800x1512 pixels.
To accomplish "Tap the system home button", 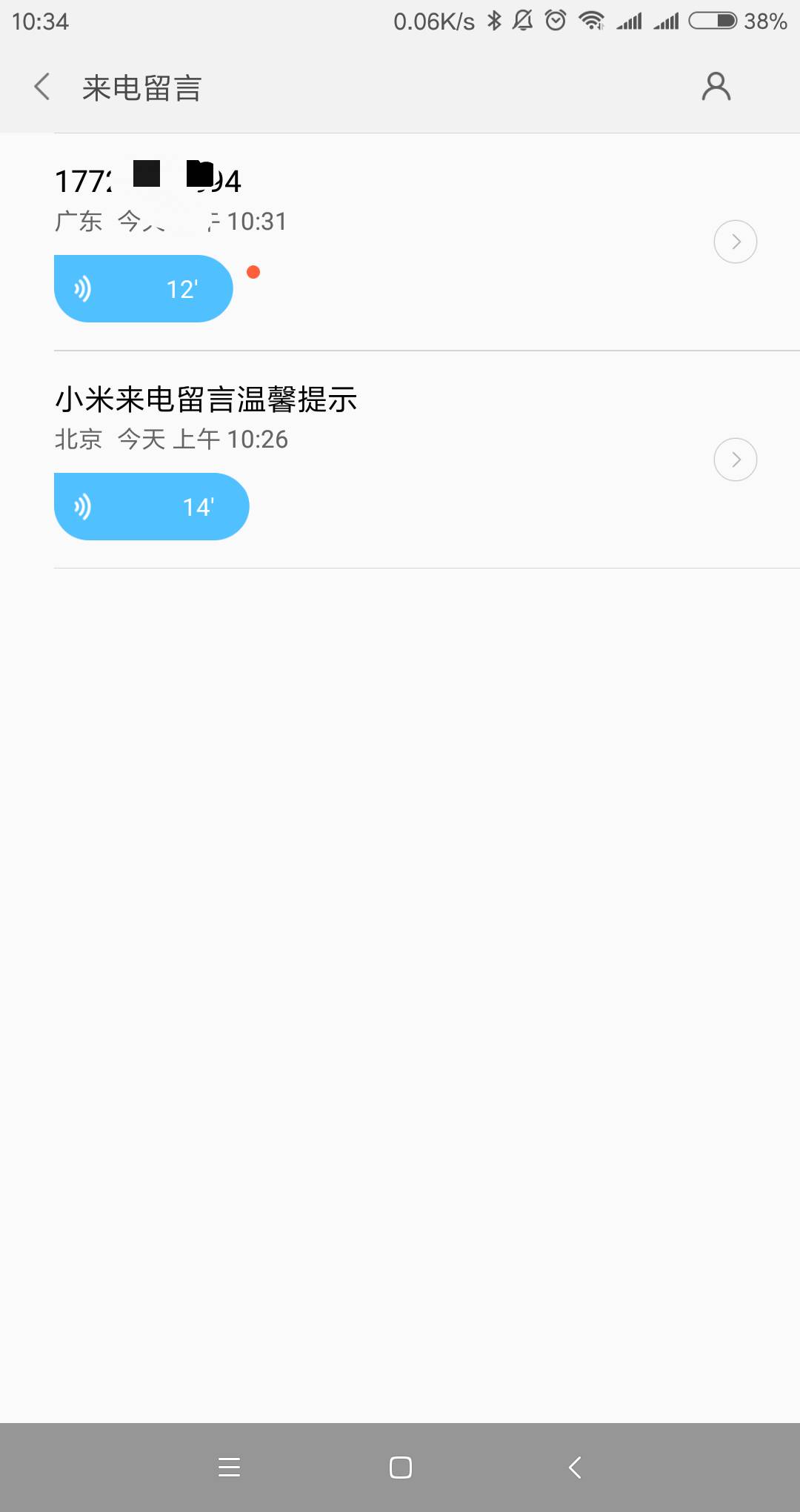I will [x=400, y=1467].
